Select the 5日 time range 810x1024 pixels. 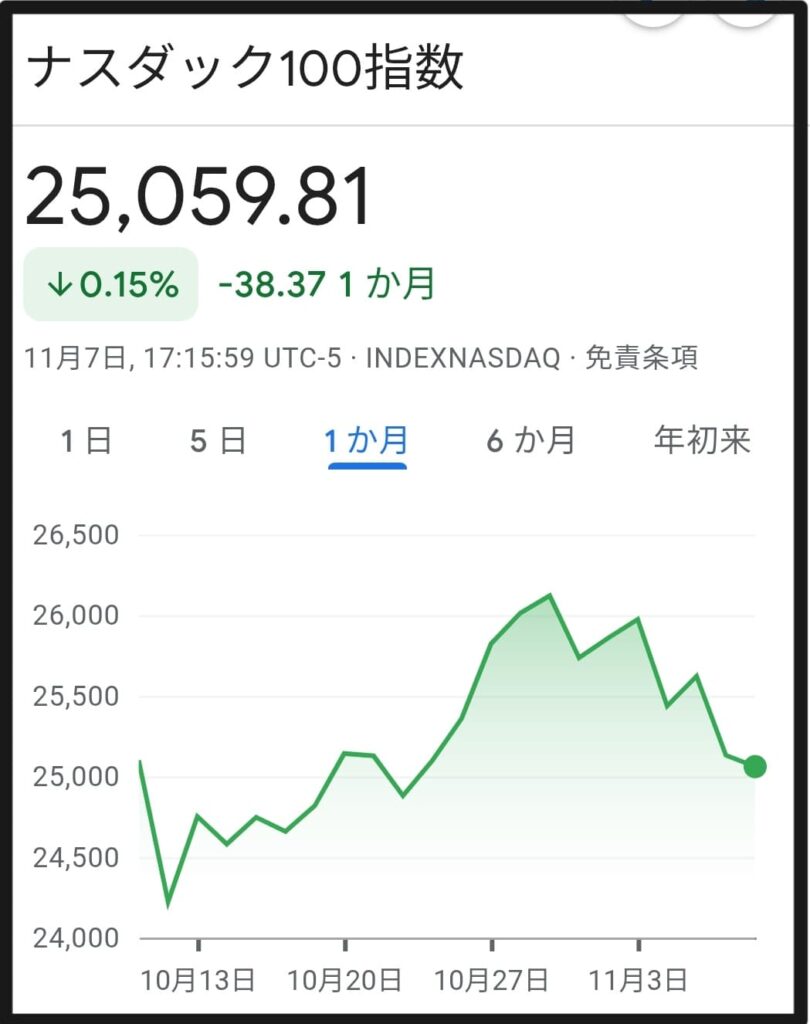click(218, 440)
